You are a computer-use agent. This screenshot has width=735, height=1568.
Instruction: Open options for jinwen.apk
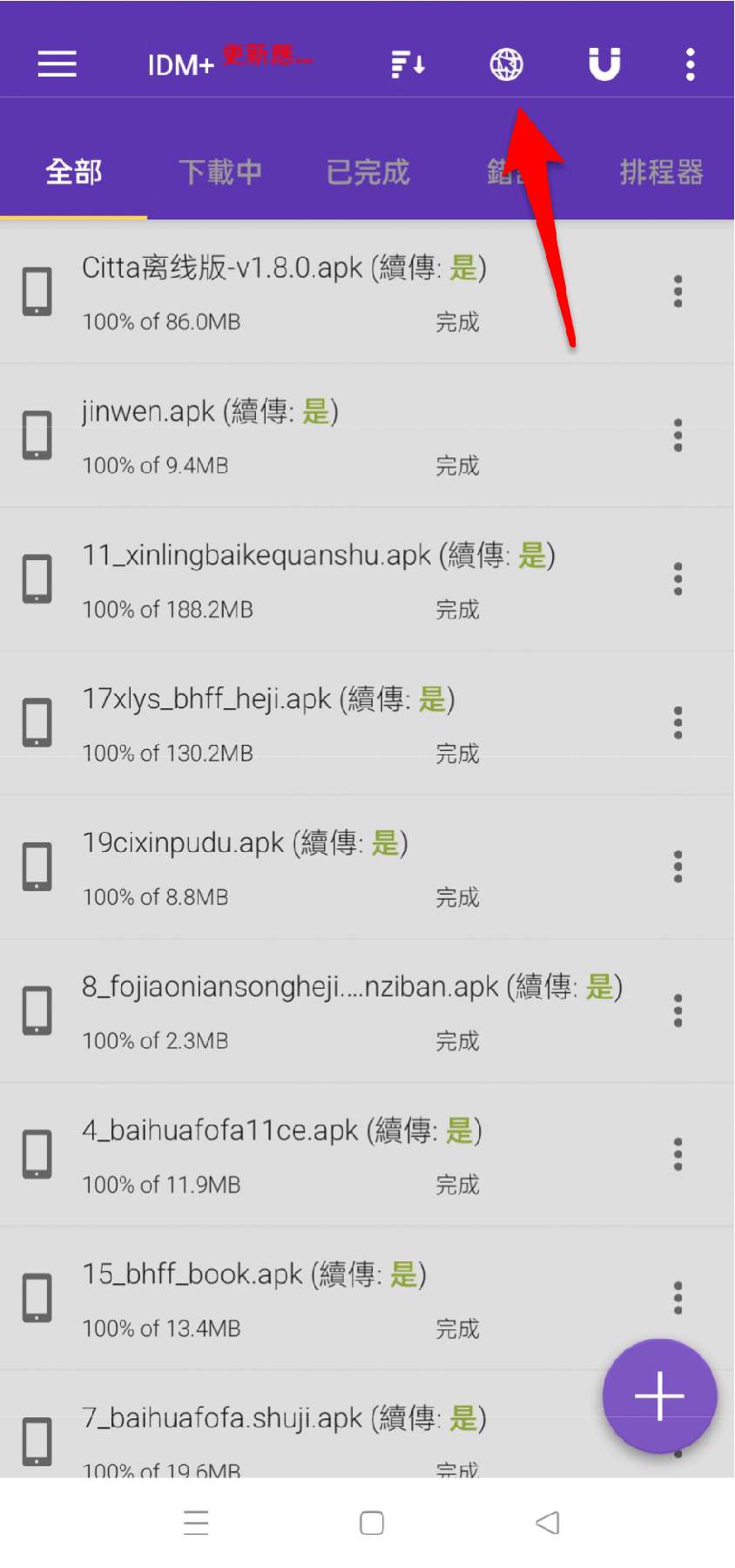click(x=678, y=436)
